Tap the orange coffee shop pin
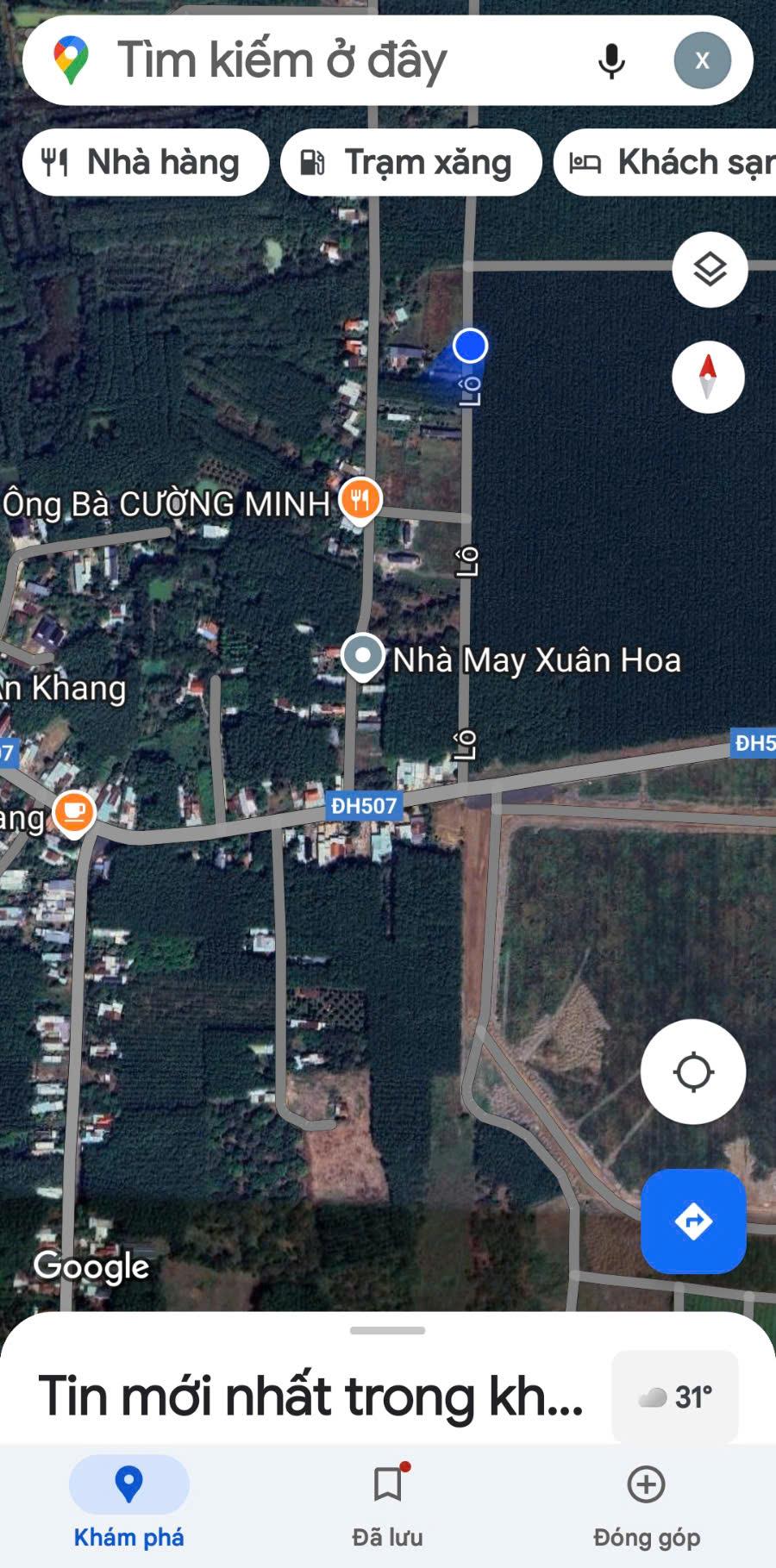 click(74, 812)
